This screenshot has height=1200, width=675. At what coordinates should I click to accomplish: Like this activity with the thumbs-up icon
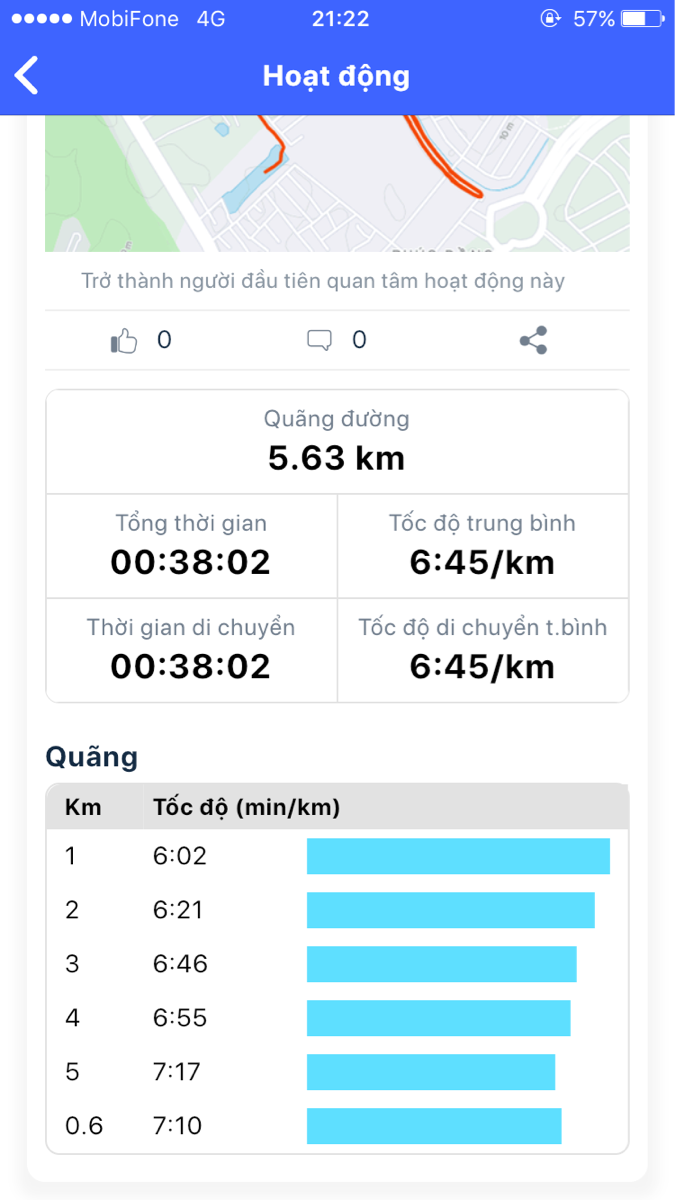tap(124, 341)
